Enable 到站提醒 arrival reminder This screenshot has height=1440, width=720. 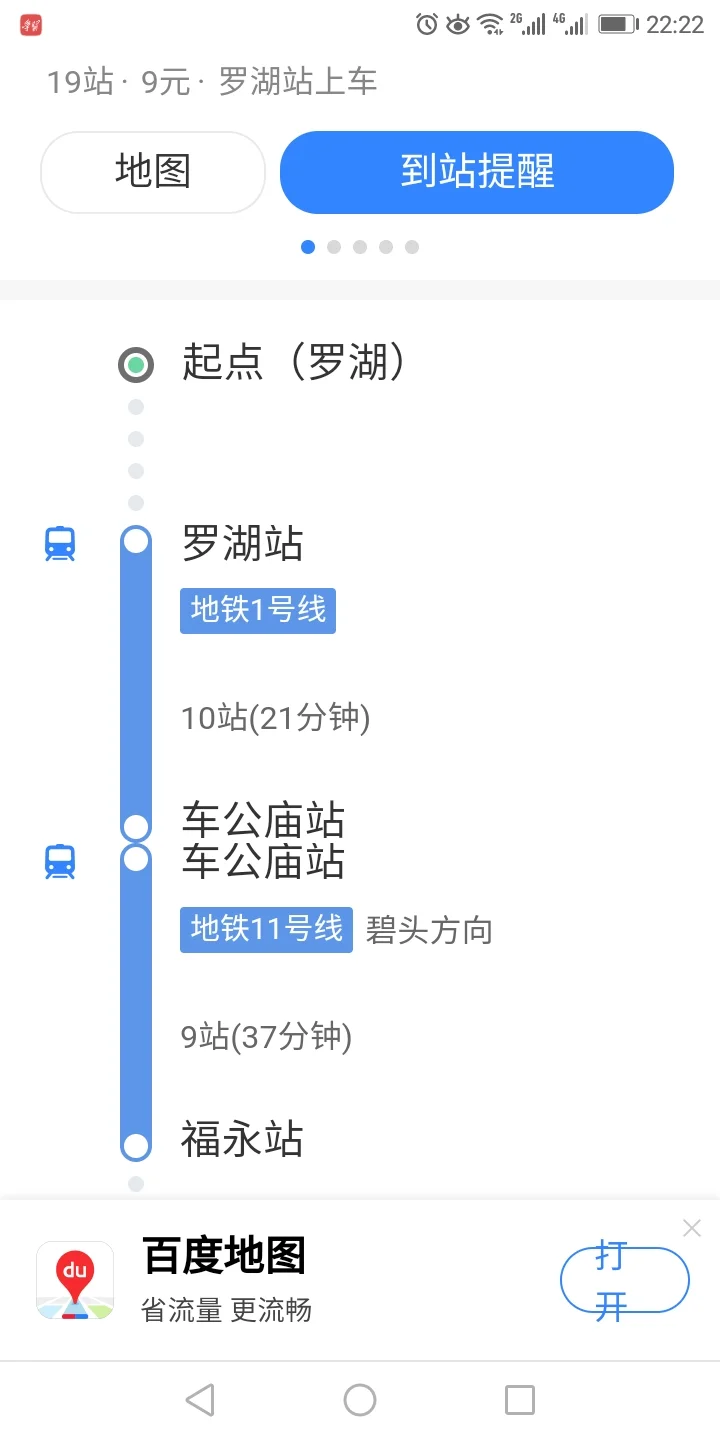[477, 172]
